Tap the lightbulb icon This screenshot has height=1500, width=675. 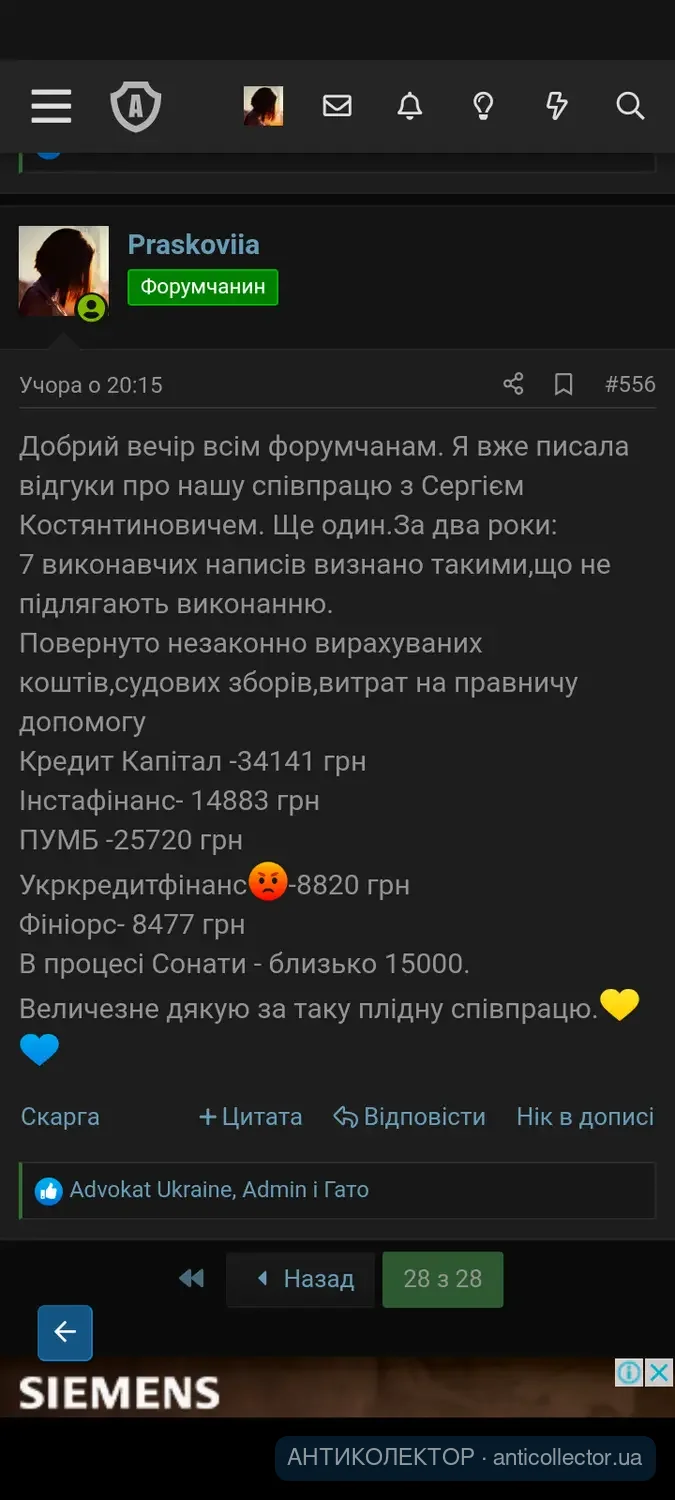[x=483, y=106]
